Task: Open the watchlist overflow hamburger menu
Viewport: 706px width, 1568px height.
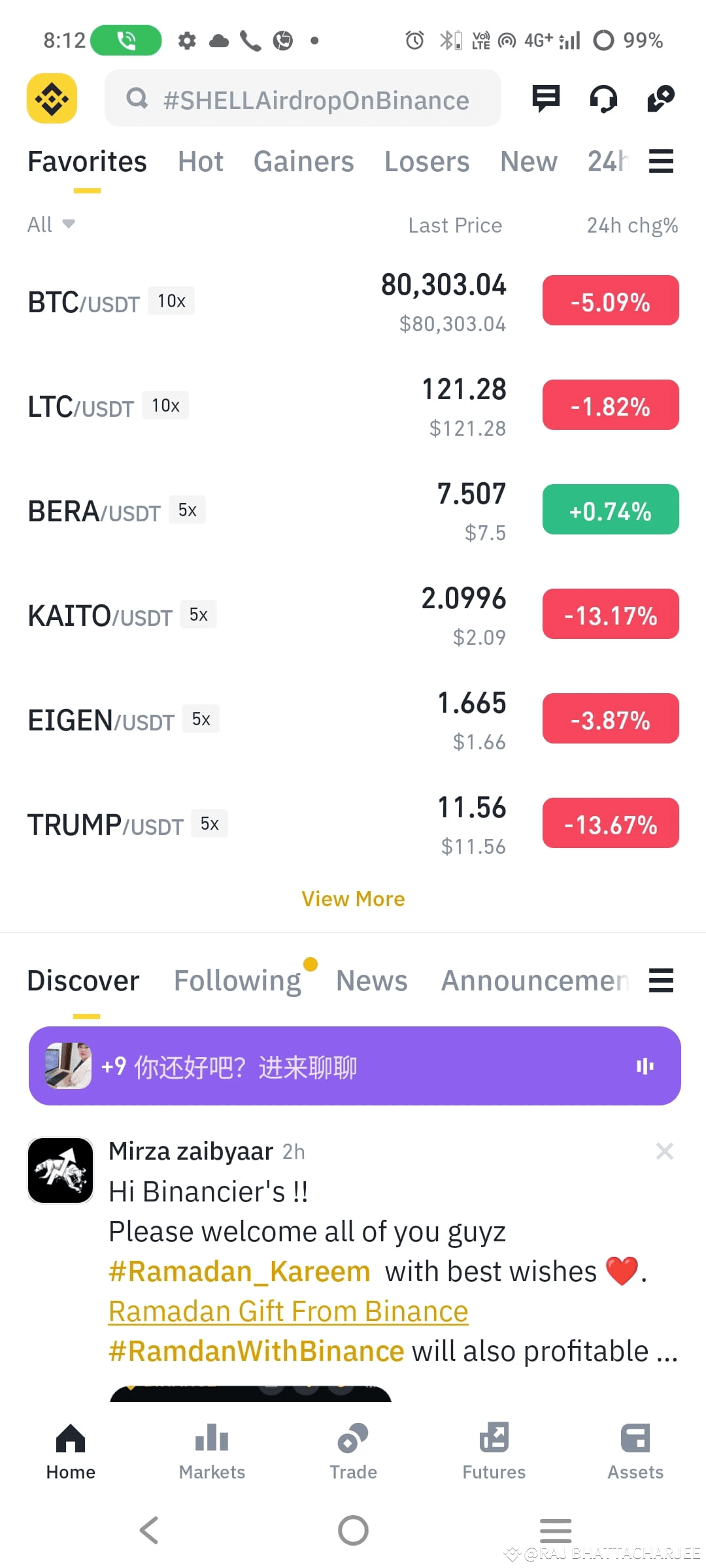Action: coord(661,162)
